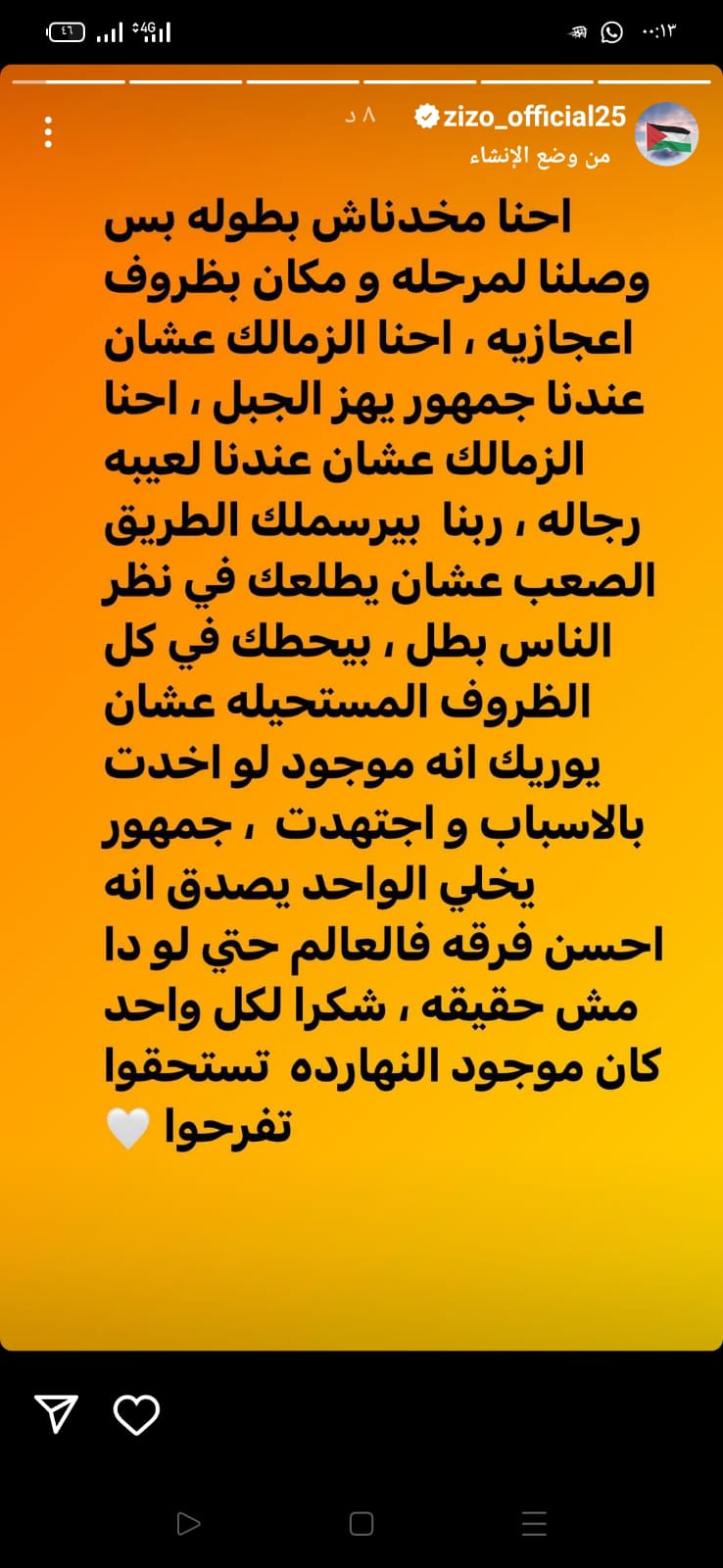Open the story overflow menu
This screenshot has width=723, height=1568.
tap(48, 131)
